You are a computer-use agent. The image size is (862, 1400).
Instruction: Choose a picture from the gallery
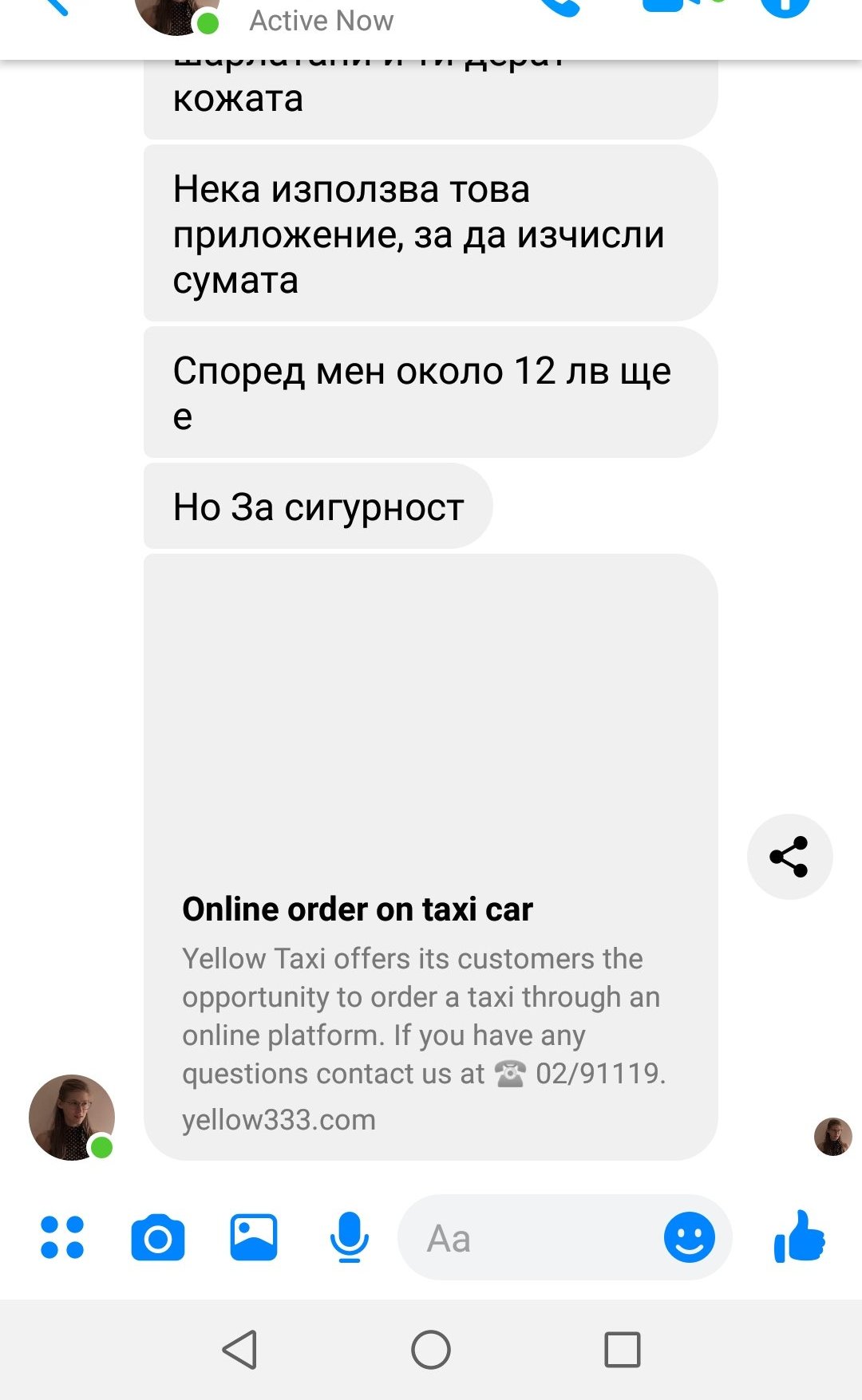(254, 1237)
